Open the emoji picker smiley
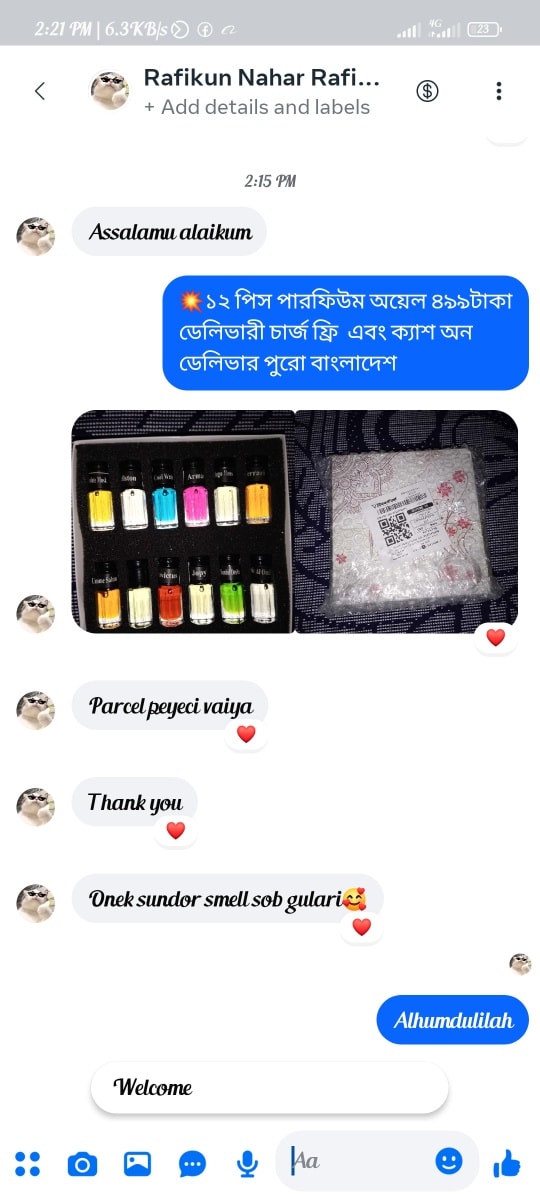Screen dimensions: 540x1200 tap(450, 1161)
